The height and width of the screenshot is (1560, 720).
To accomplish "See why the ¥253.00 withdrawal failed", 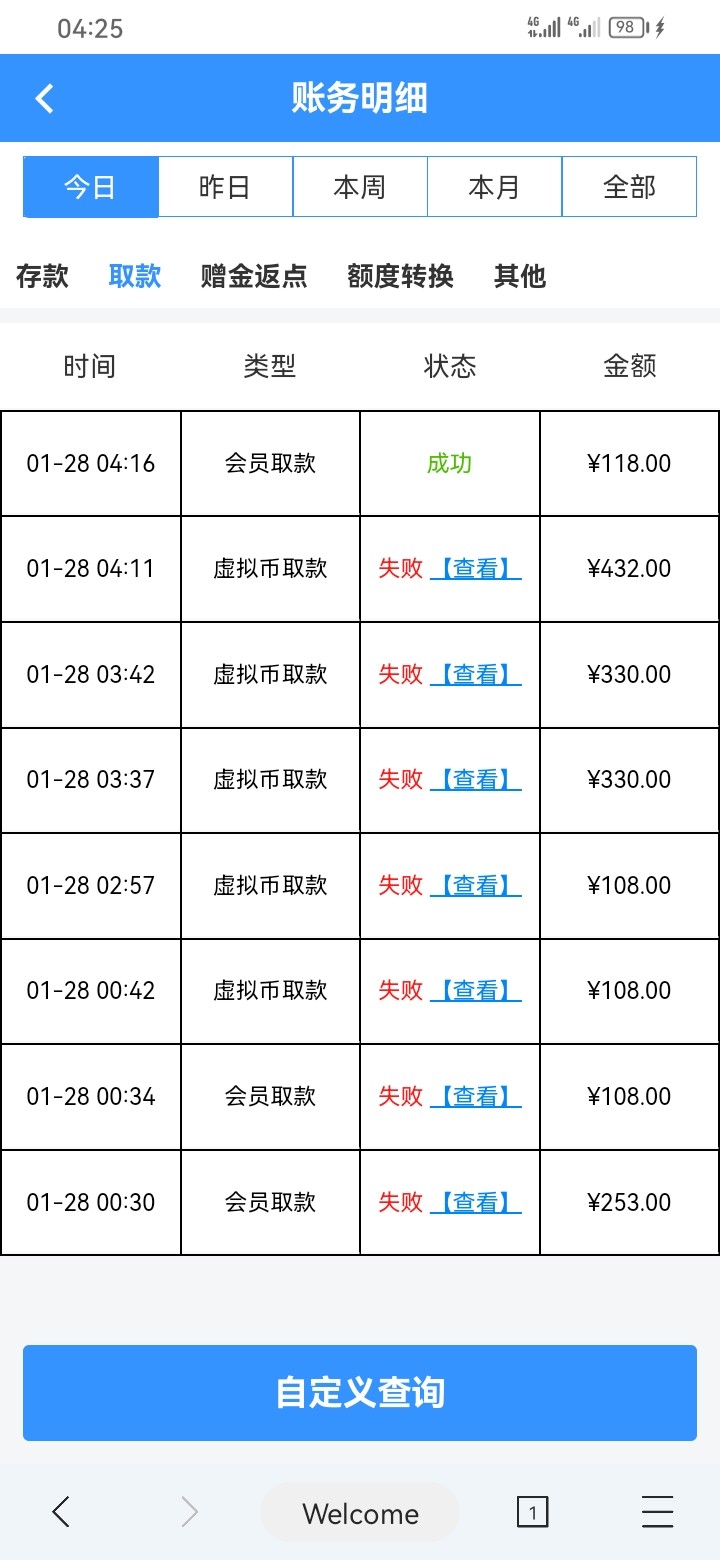I will (476, 1203).
